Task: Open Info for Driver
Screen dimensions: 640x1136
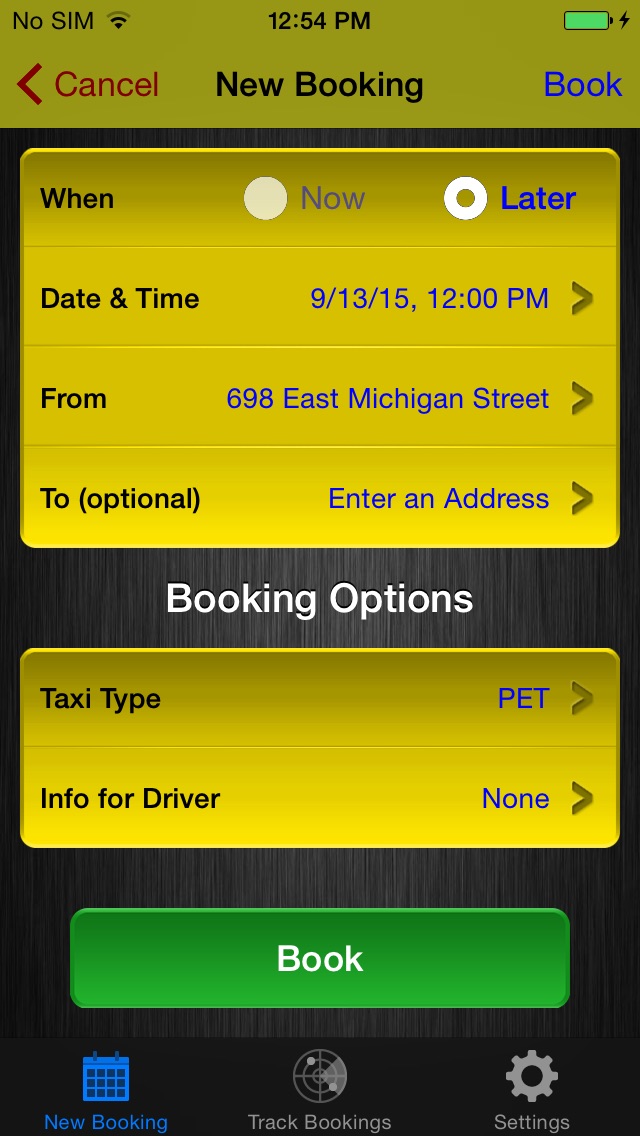Action: (320, 798)
